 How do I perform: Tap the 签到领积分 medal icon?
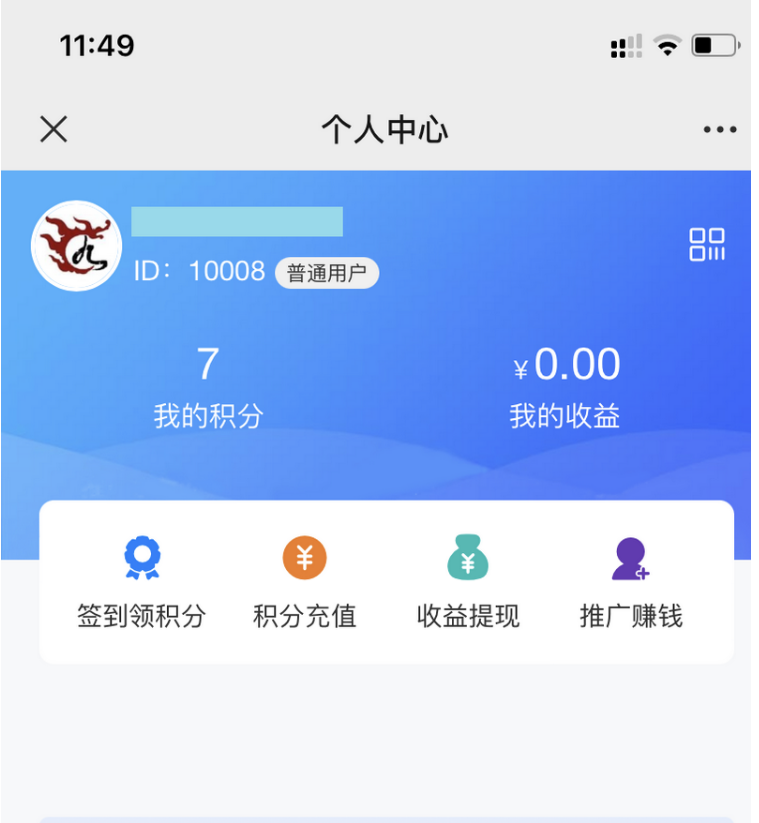tap(141, 557)
